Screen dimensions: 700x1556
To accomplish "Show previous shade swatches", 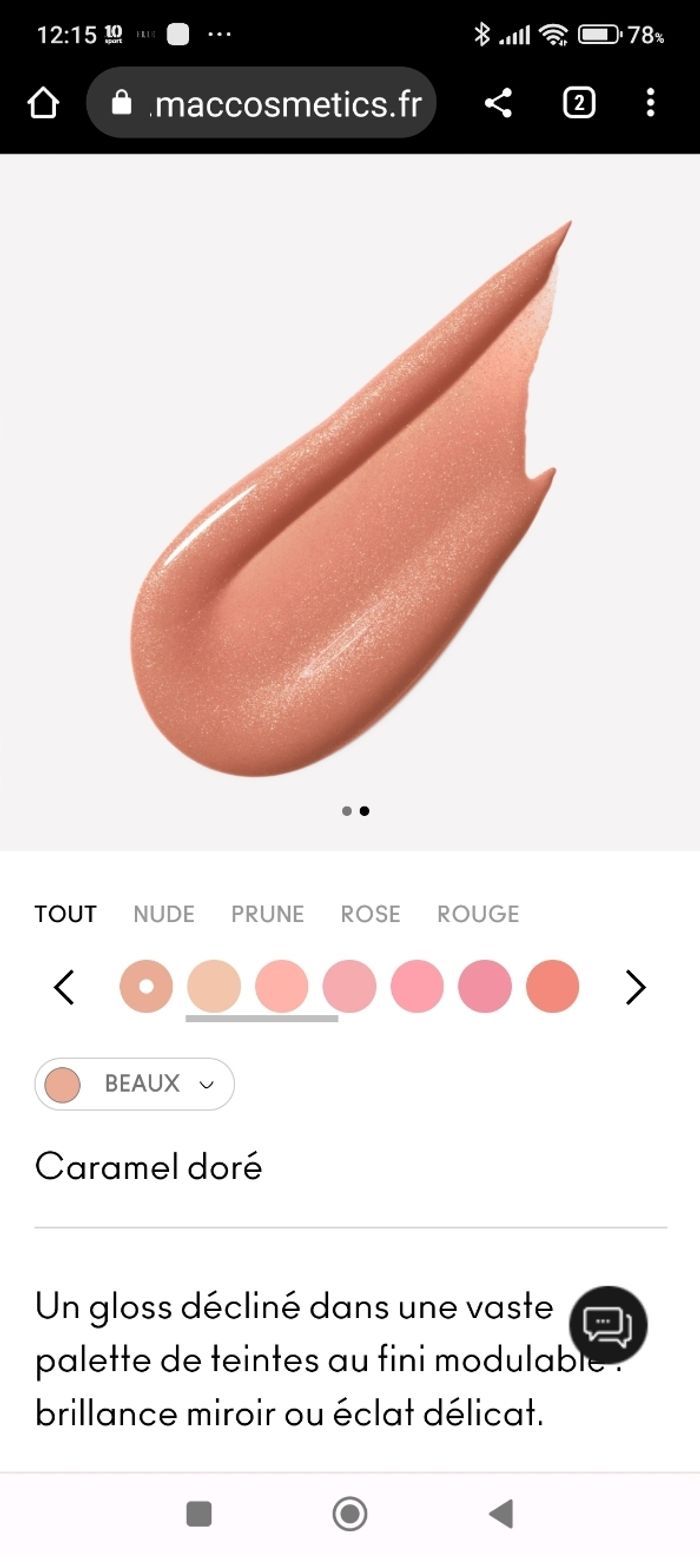I will (x=64, y=988).
